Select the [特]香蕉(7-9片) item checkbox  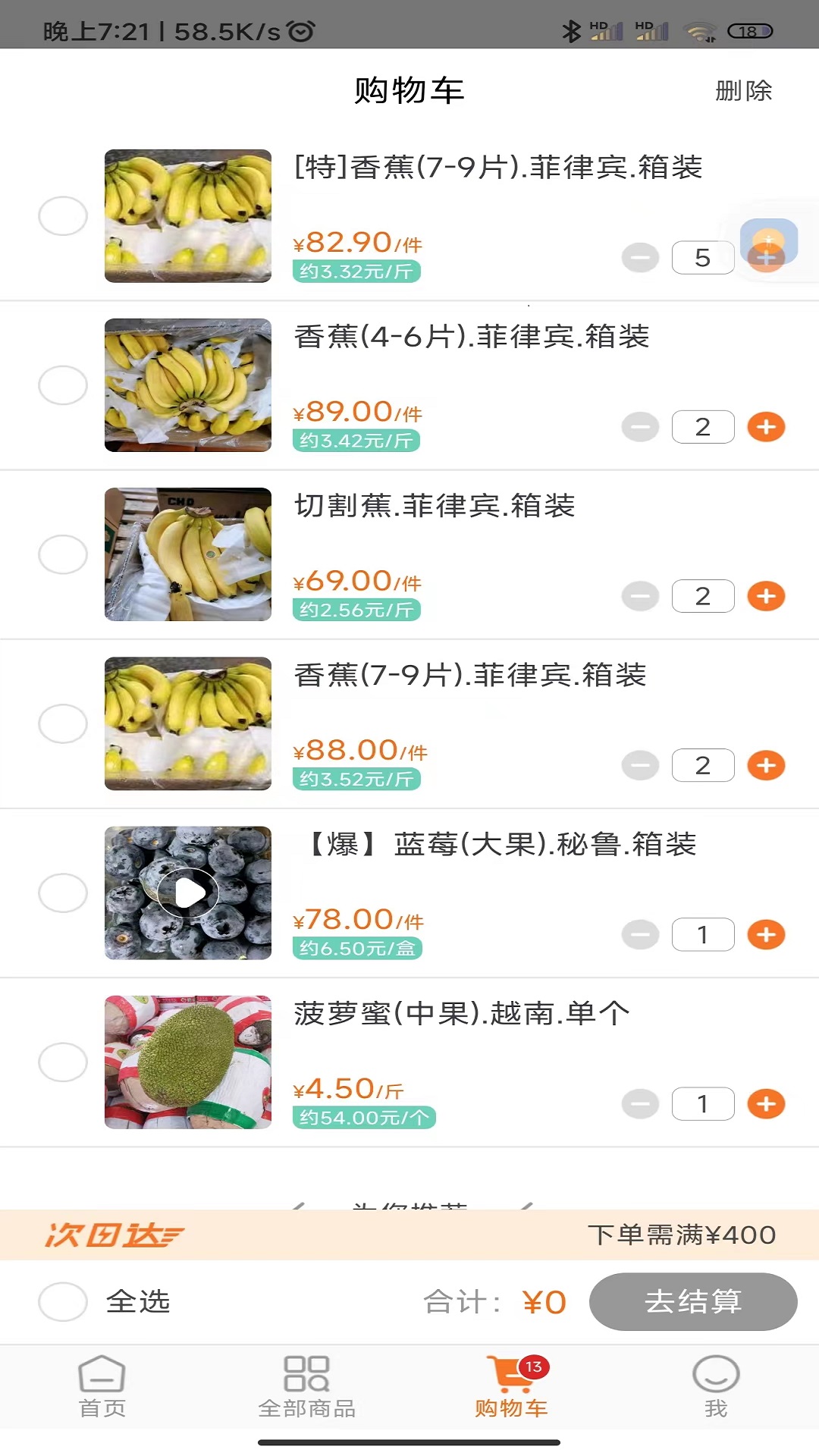pyautogui.click(x=63, y=215)
